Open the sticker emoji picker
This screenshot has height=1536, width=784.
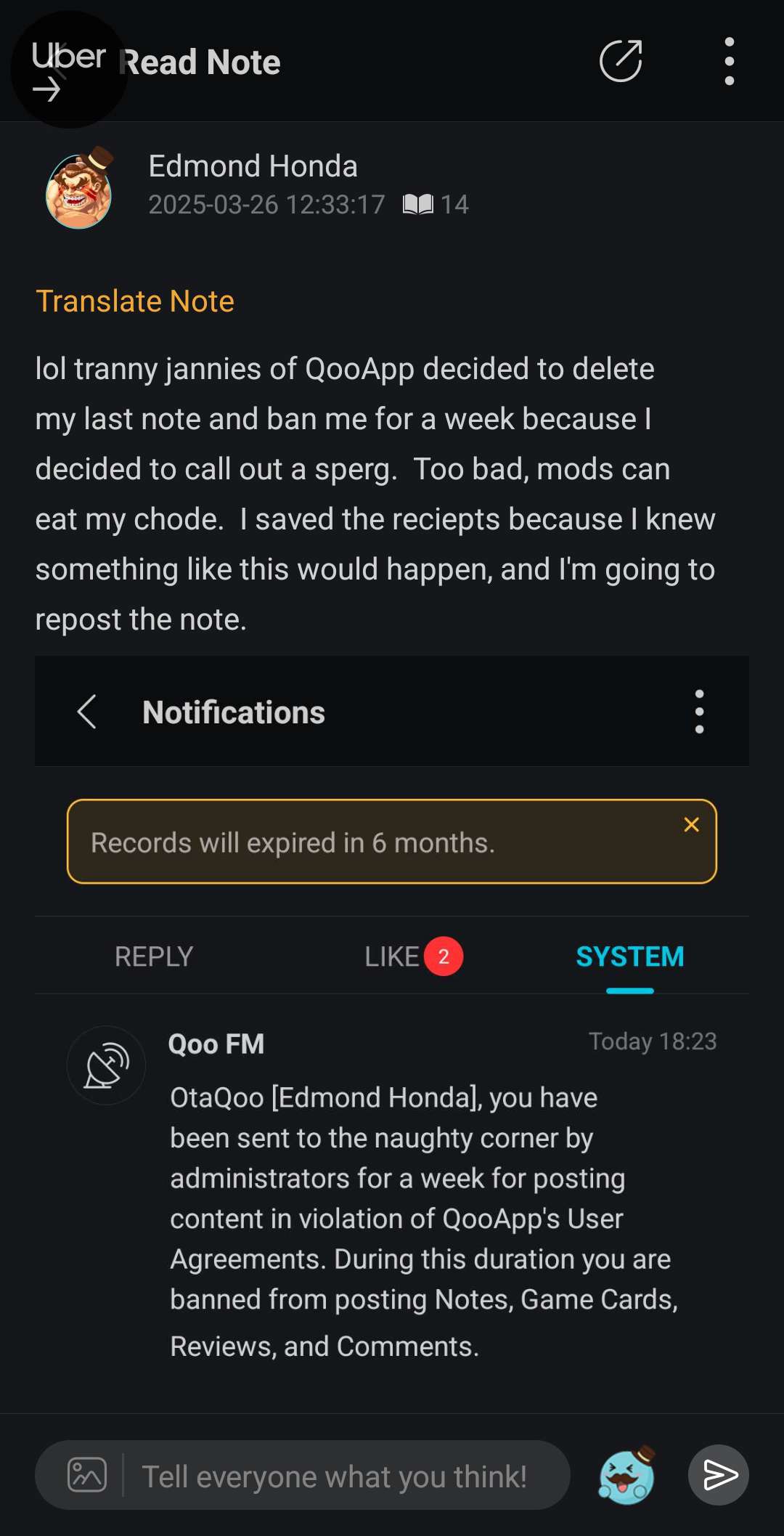627,1474
